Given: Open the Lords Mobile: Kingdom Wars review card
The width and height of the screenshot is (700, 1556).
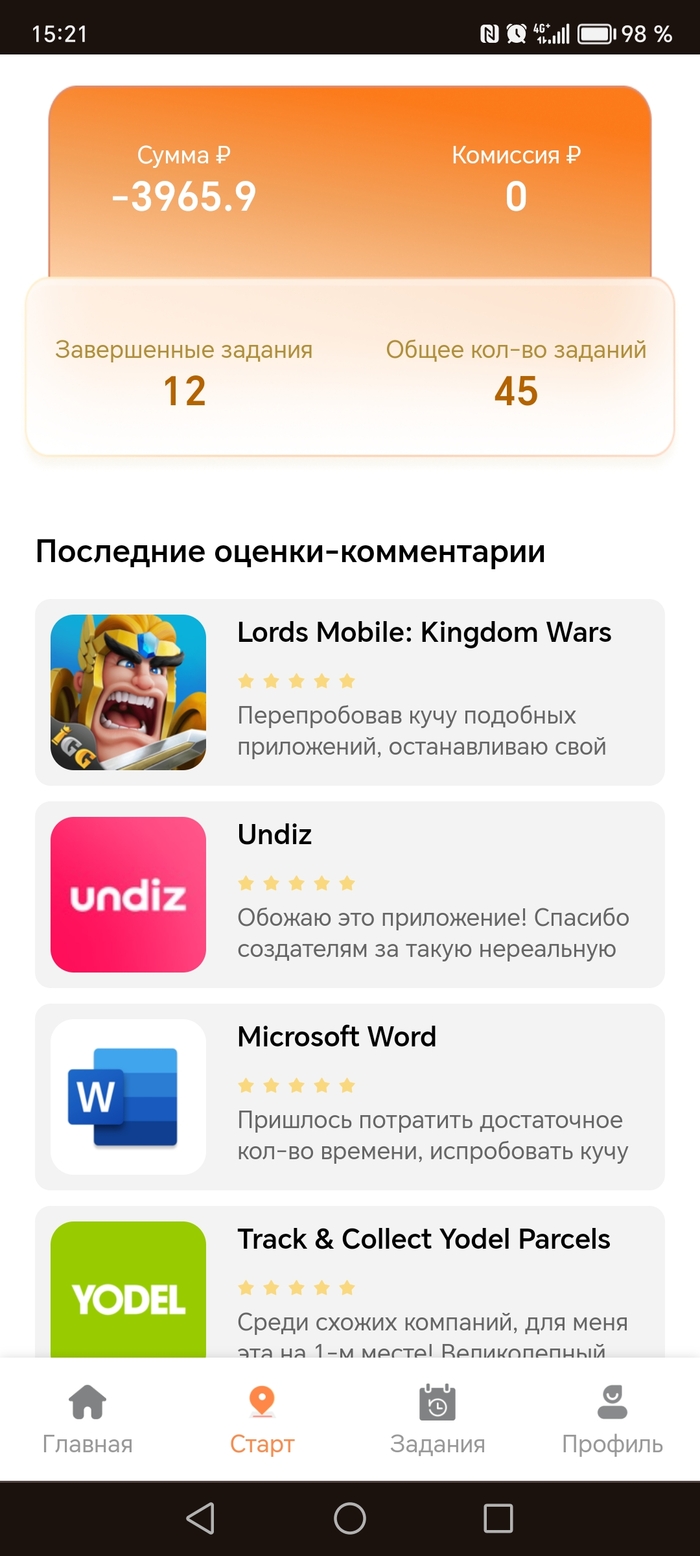Looking at the screenshot, I should (x=350, y=692).
